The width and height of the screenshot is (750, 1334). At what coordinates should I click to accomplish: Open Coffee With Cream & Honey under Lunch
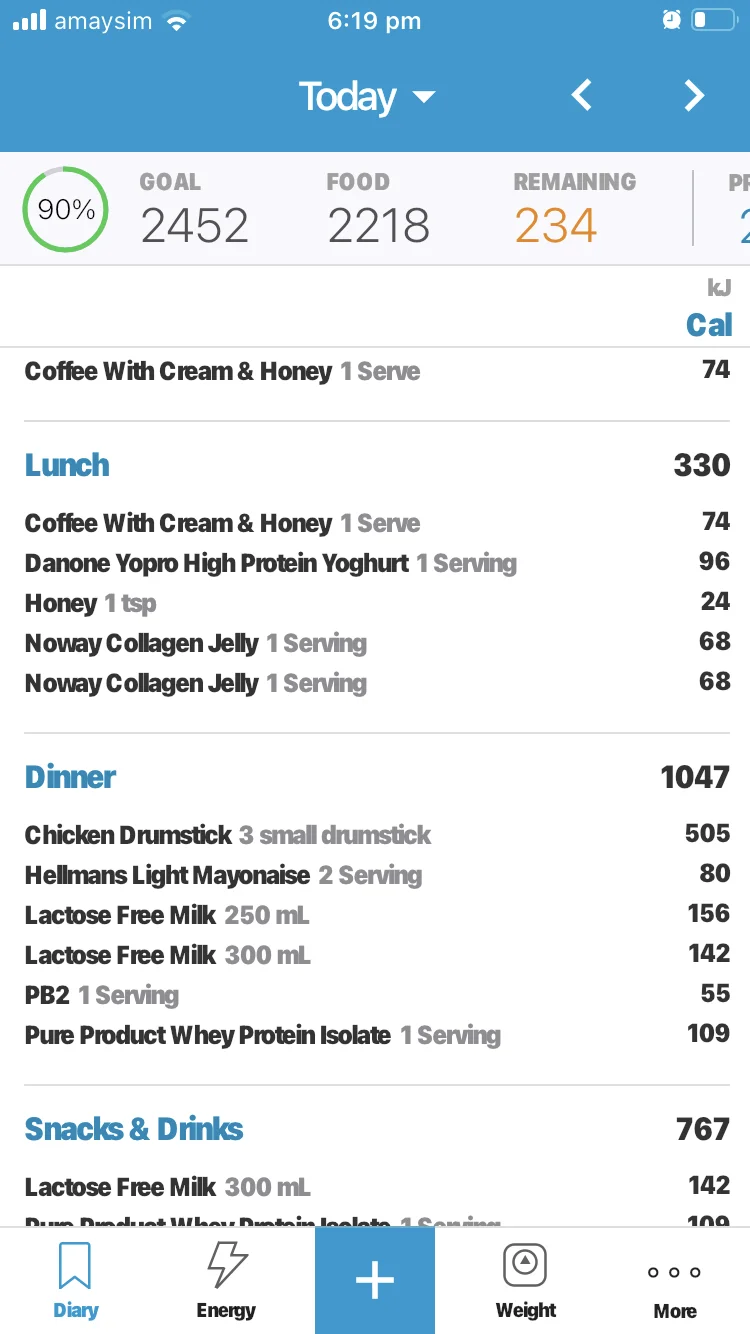pyautogui.click(x=222, y=523)
